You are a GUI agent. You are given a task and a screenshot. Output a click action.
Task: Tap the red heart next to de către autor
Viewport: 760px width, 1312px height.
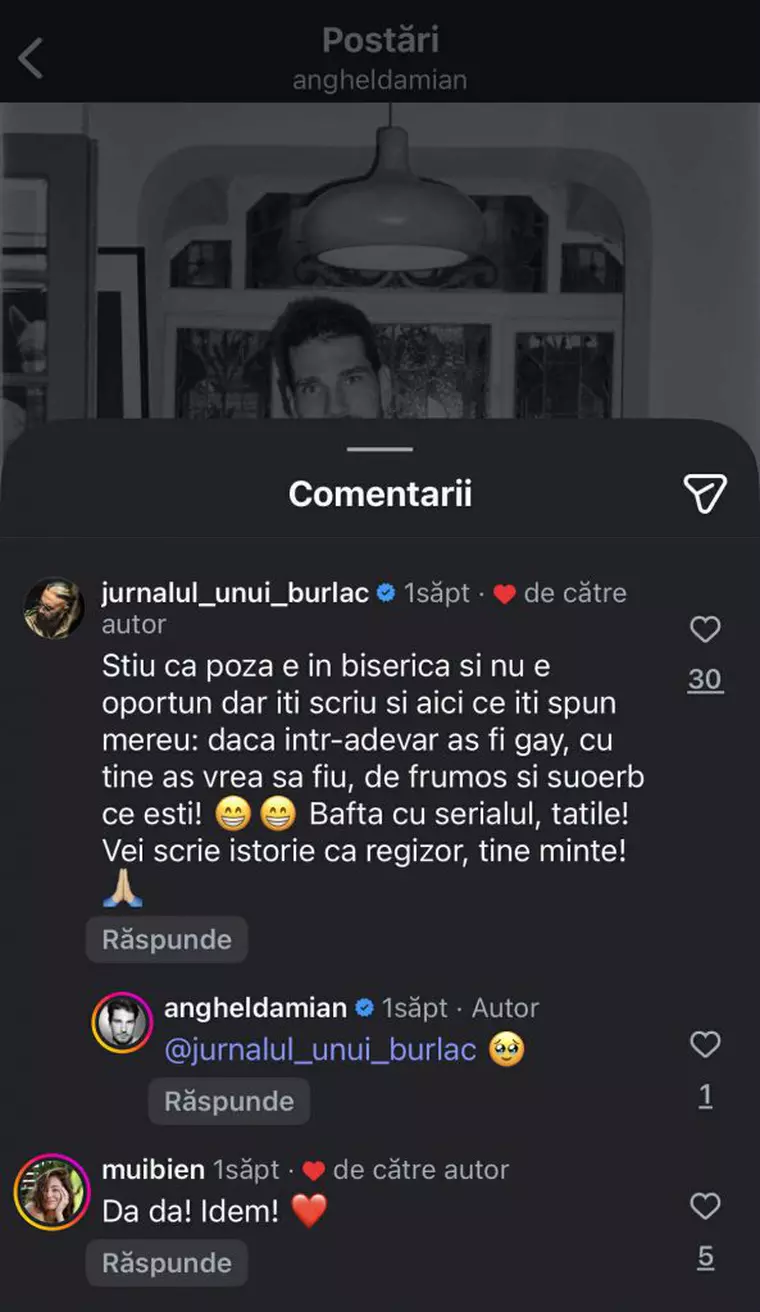[505, 592]
